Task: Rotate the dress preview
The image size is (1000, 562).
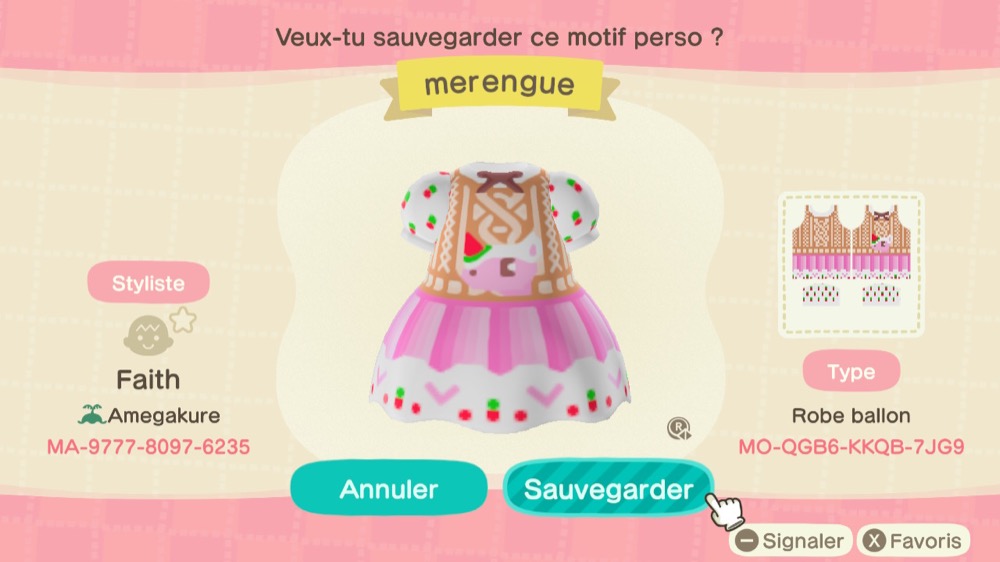Action: [679, 429]
